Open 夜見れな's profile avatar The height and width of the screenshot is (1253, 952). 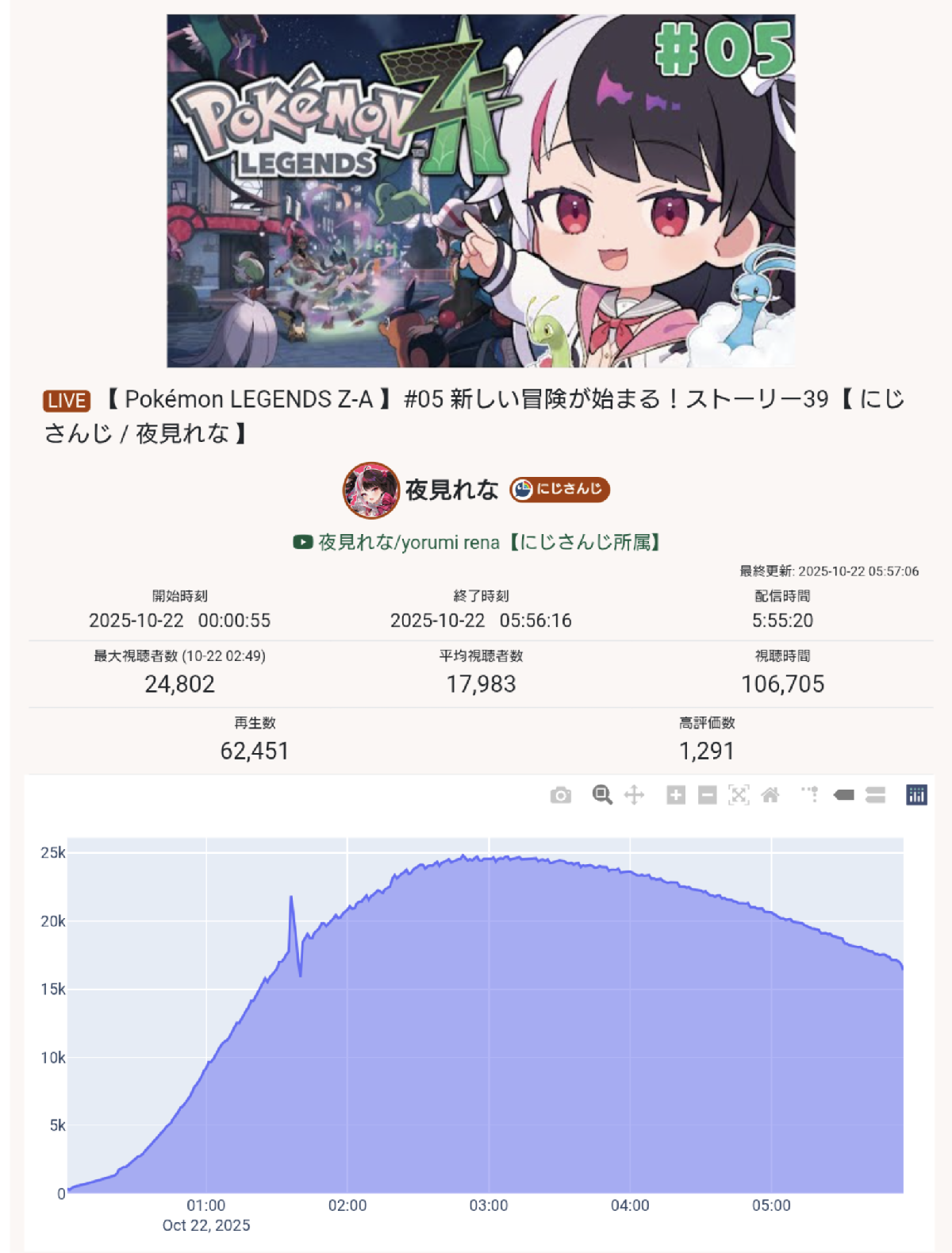click(370, 490)
